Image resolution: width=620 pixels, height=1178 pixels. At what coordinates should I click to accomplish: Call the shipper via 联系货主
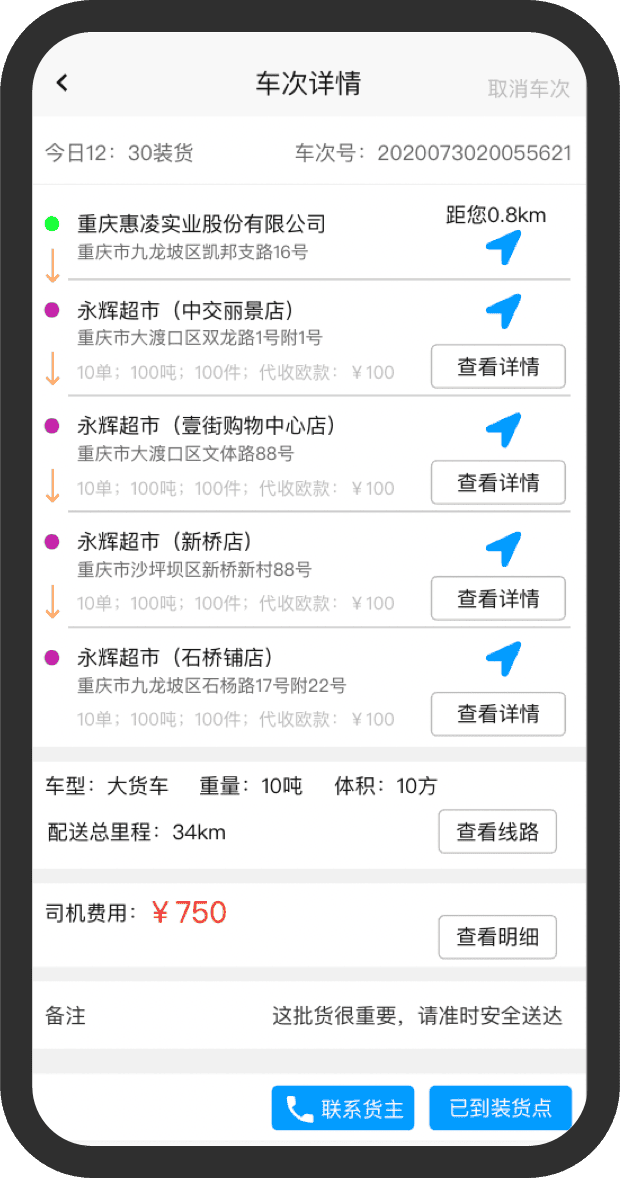(343, 1108)
